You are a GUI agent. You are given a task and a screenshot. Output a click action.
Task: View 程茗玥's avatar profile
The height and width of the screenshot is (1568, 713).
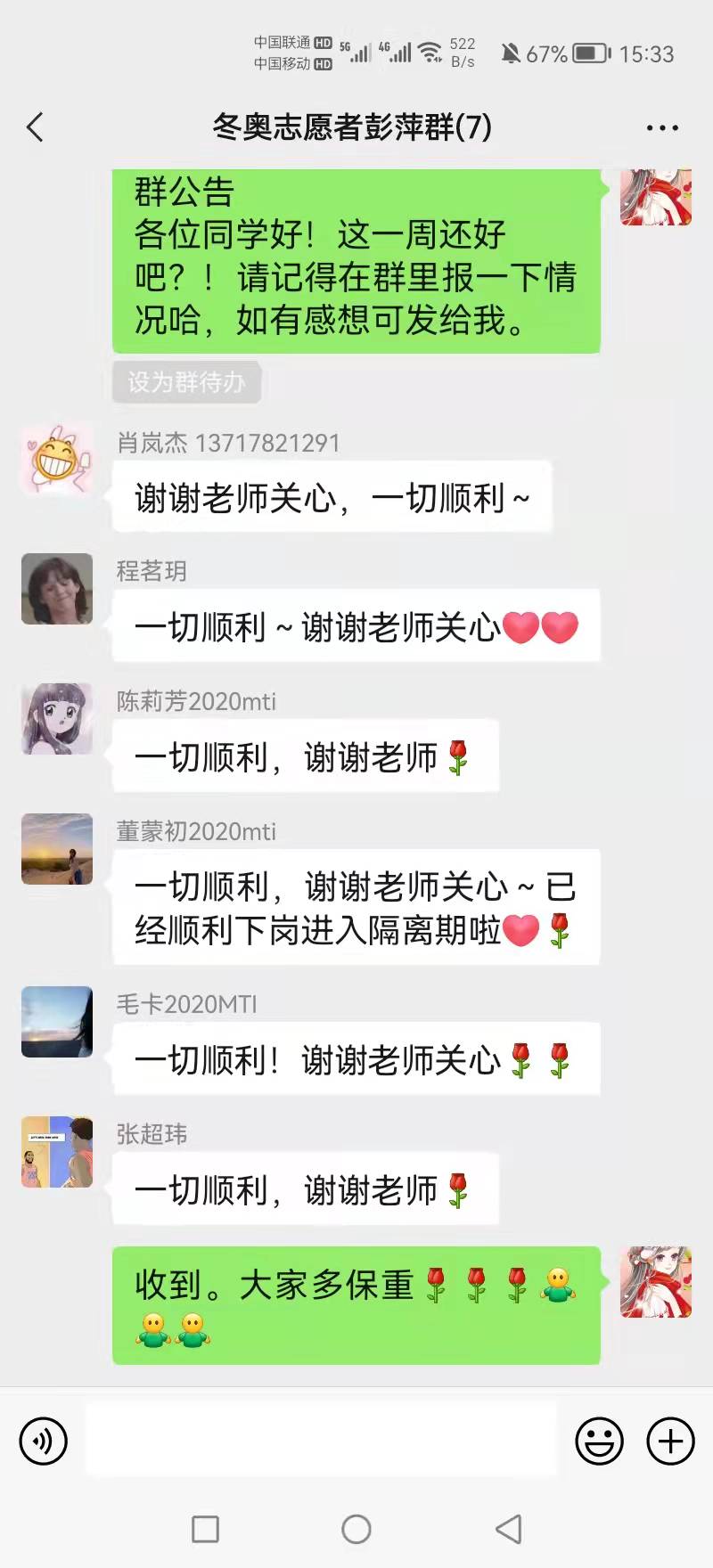tap(57, 589)
